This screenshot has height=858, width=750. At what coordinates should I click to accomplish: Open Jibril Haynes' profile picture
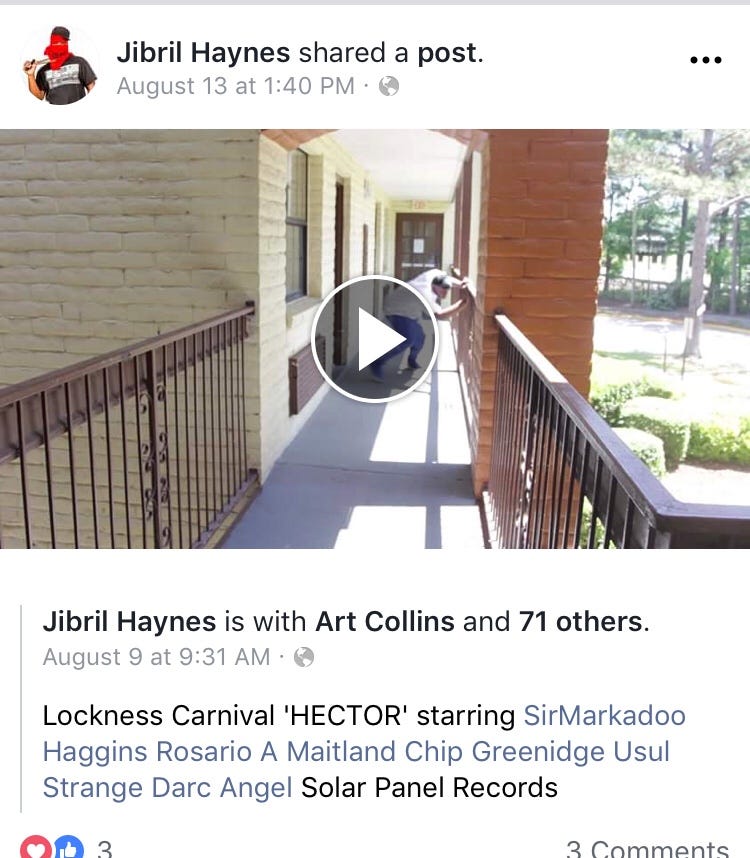pyautogui.click(x=60, y=65)
